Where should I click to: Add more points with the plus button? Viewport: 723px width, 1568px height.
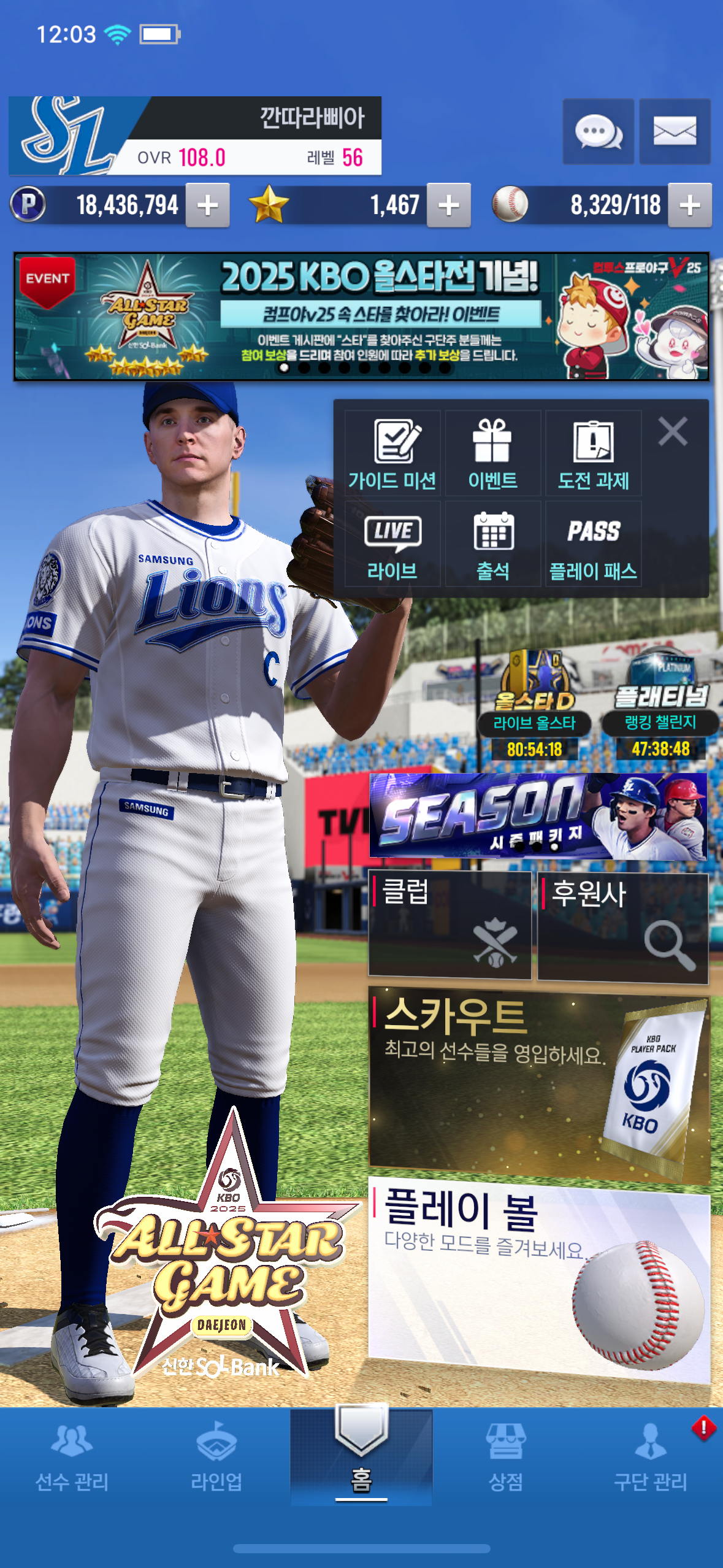(x=208, y=205)
